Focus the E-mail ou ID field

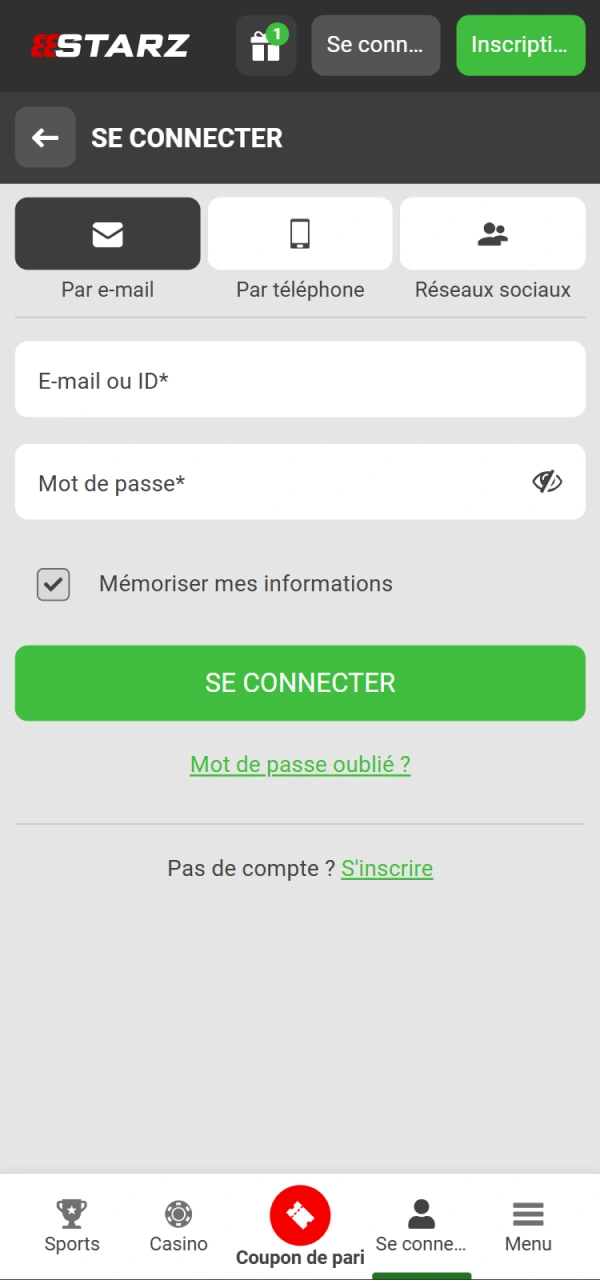pos(300,380)
